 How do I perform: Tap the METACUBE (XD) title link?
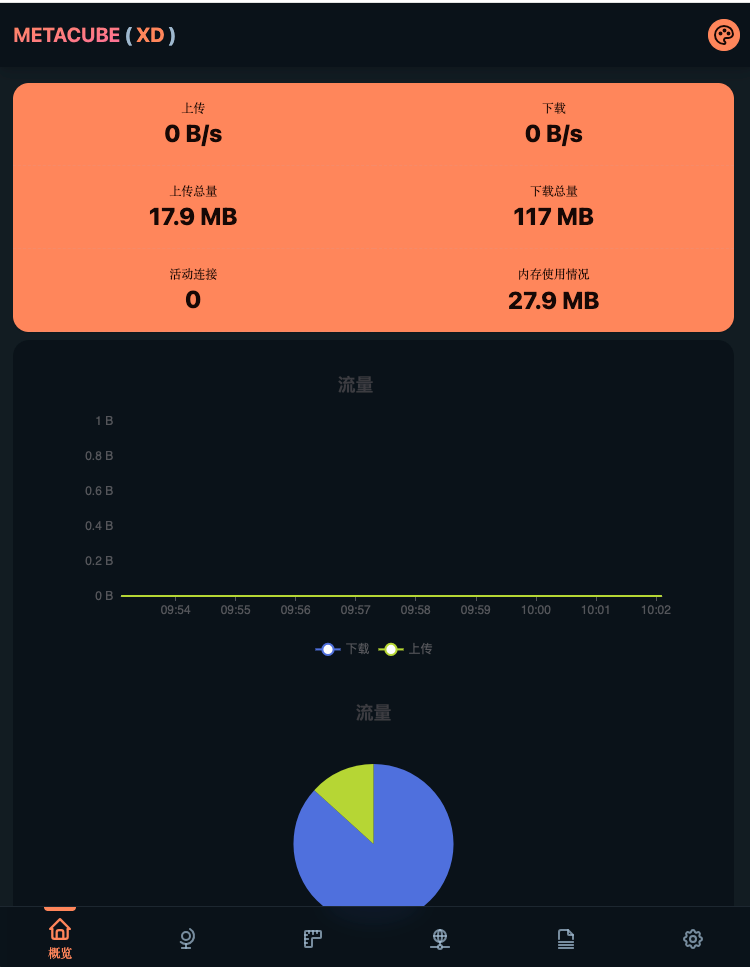click(94, 35)
